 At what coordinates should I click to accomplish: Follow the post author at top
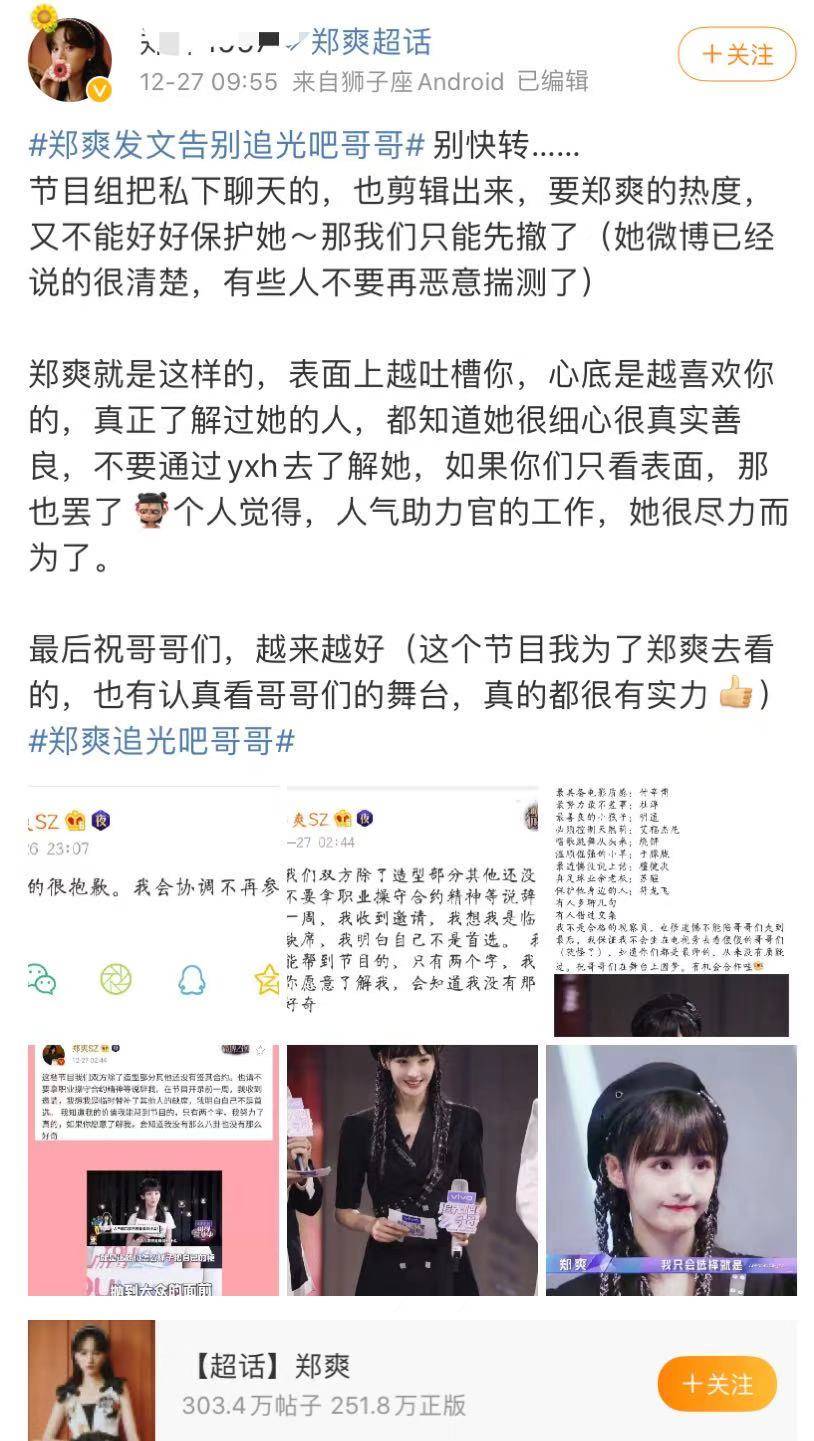pos(737,54)
